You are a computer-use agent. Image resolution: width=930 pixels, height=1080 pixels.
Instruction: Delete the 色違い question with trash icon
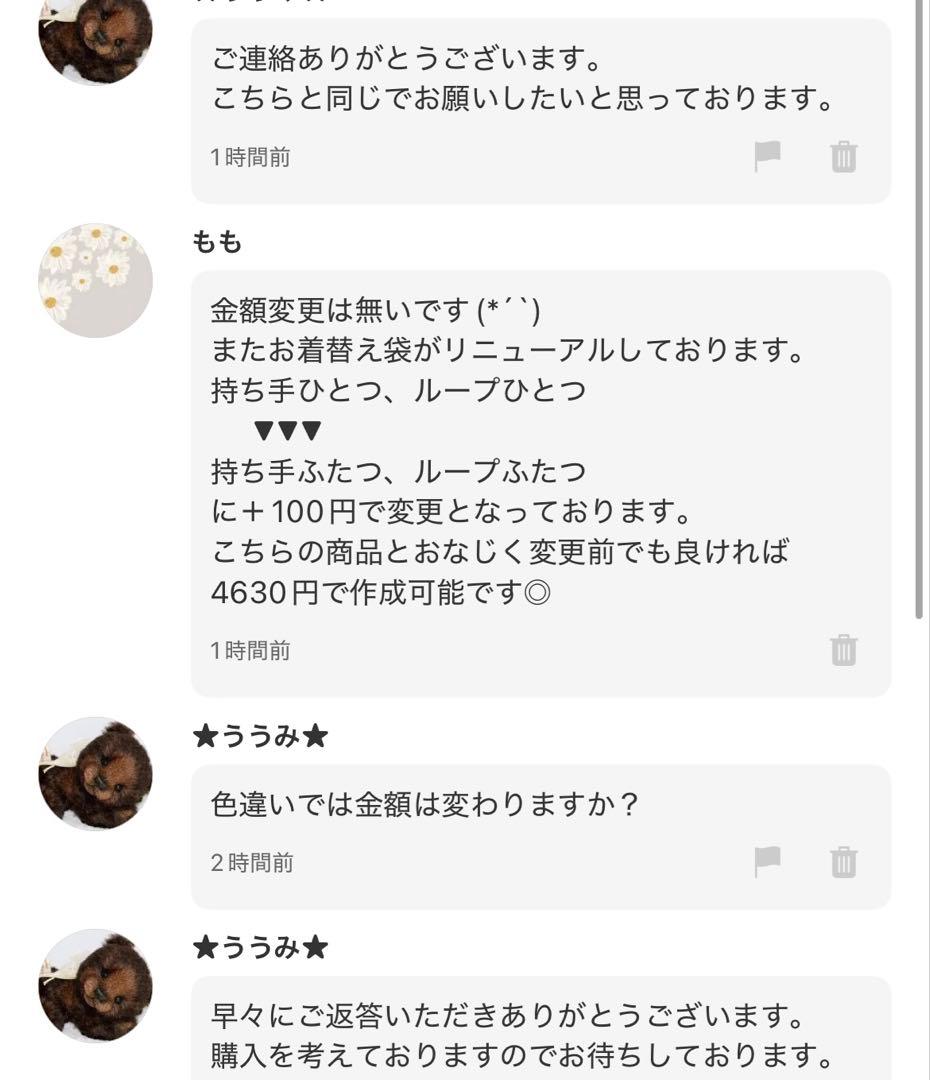(x=845, y=859)
